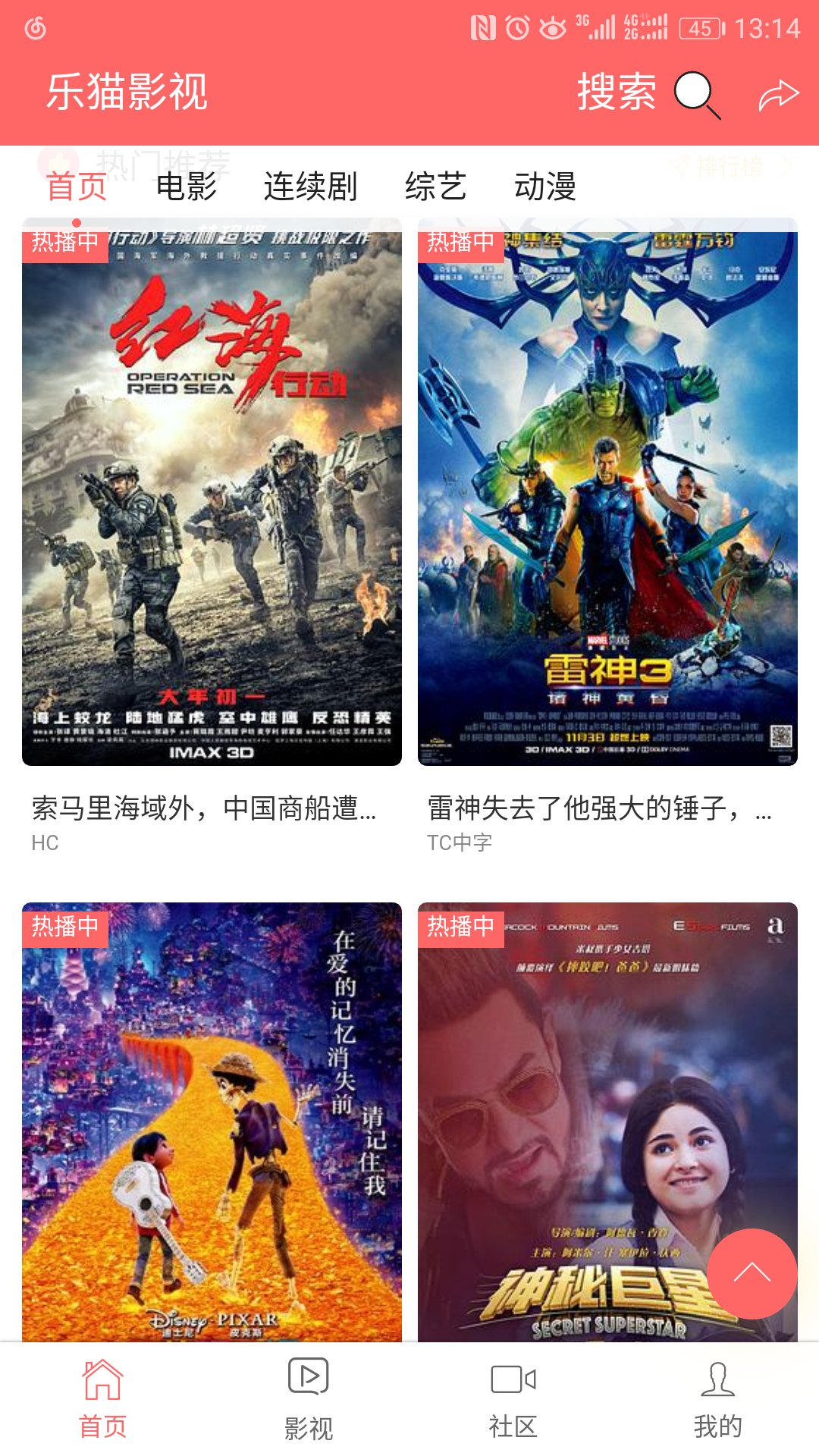Image resolution: width=819 pixels, height=1456 pixels.
Task: Switch to the 电影 top tab
Action: pos(187,187)
